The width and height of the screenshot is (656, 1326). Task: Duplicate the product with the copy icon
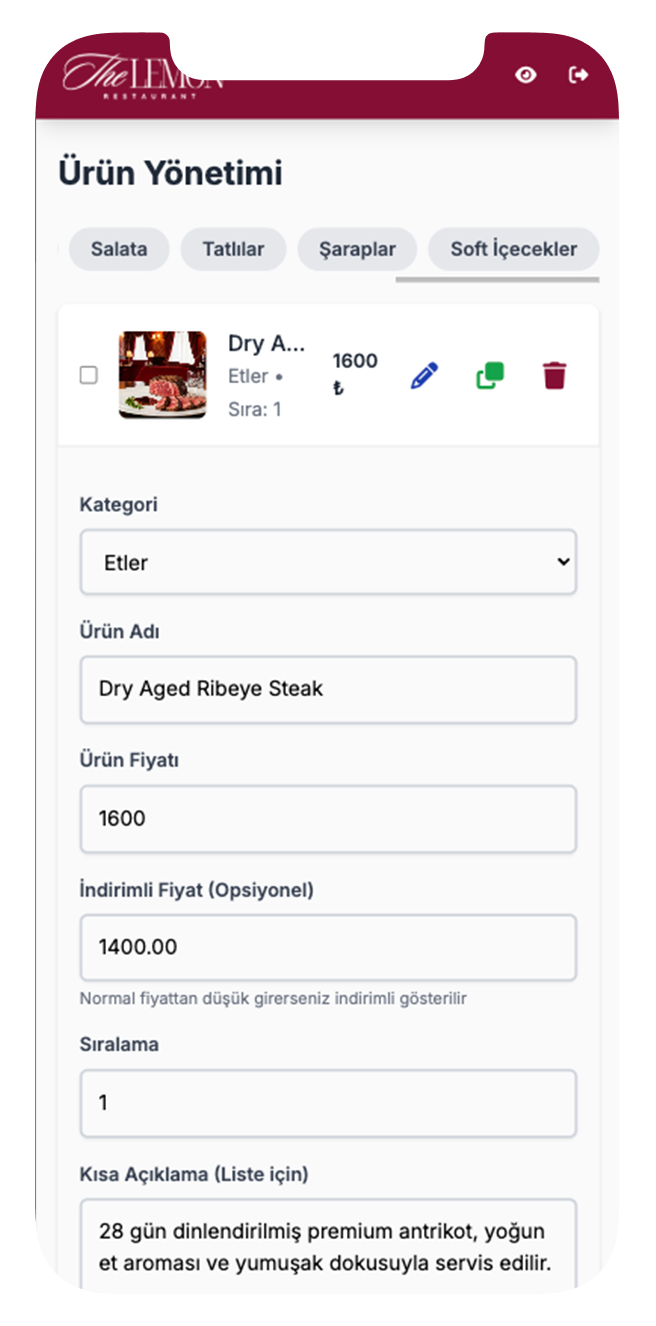[x=489, y=376]
